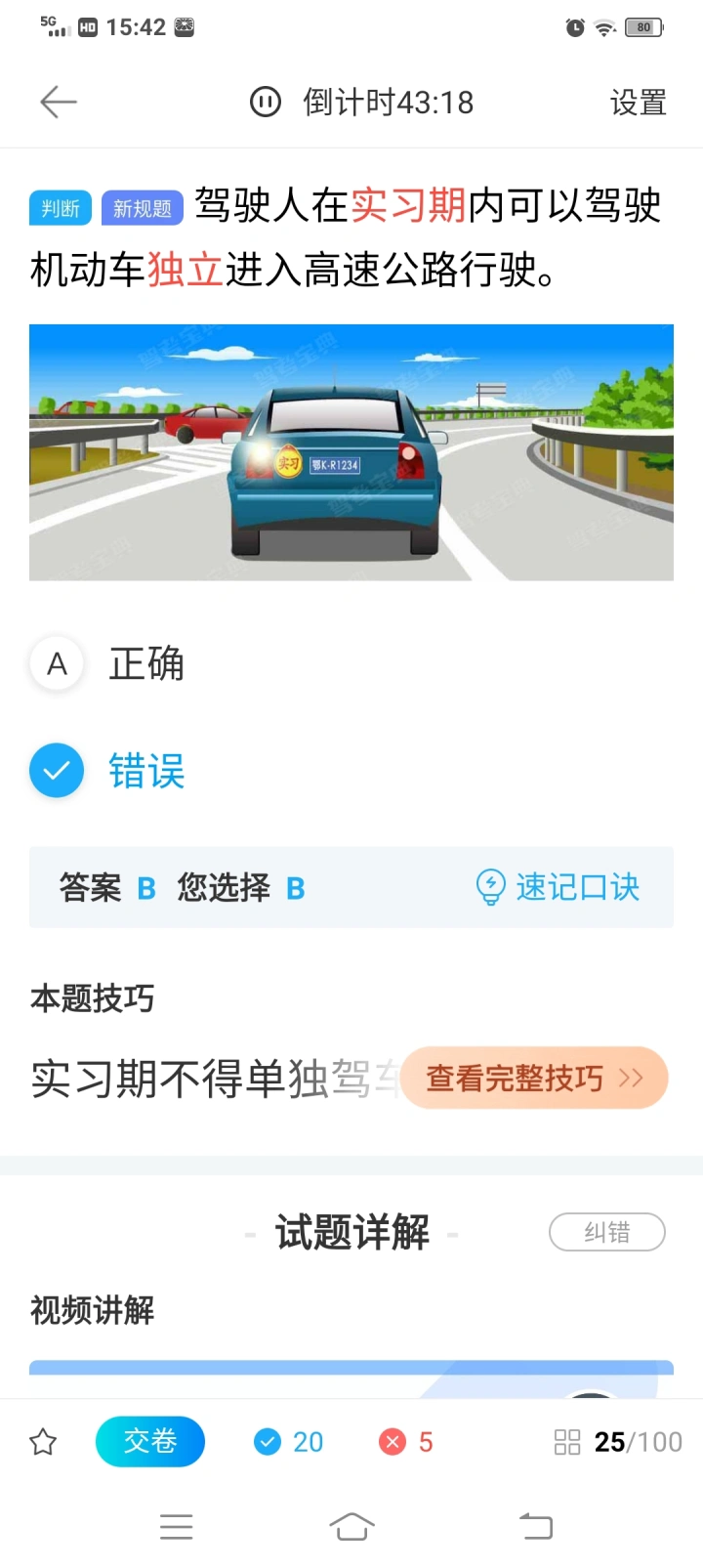Submit the exam with 交卷

150,1441
